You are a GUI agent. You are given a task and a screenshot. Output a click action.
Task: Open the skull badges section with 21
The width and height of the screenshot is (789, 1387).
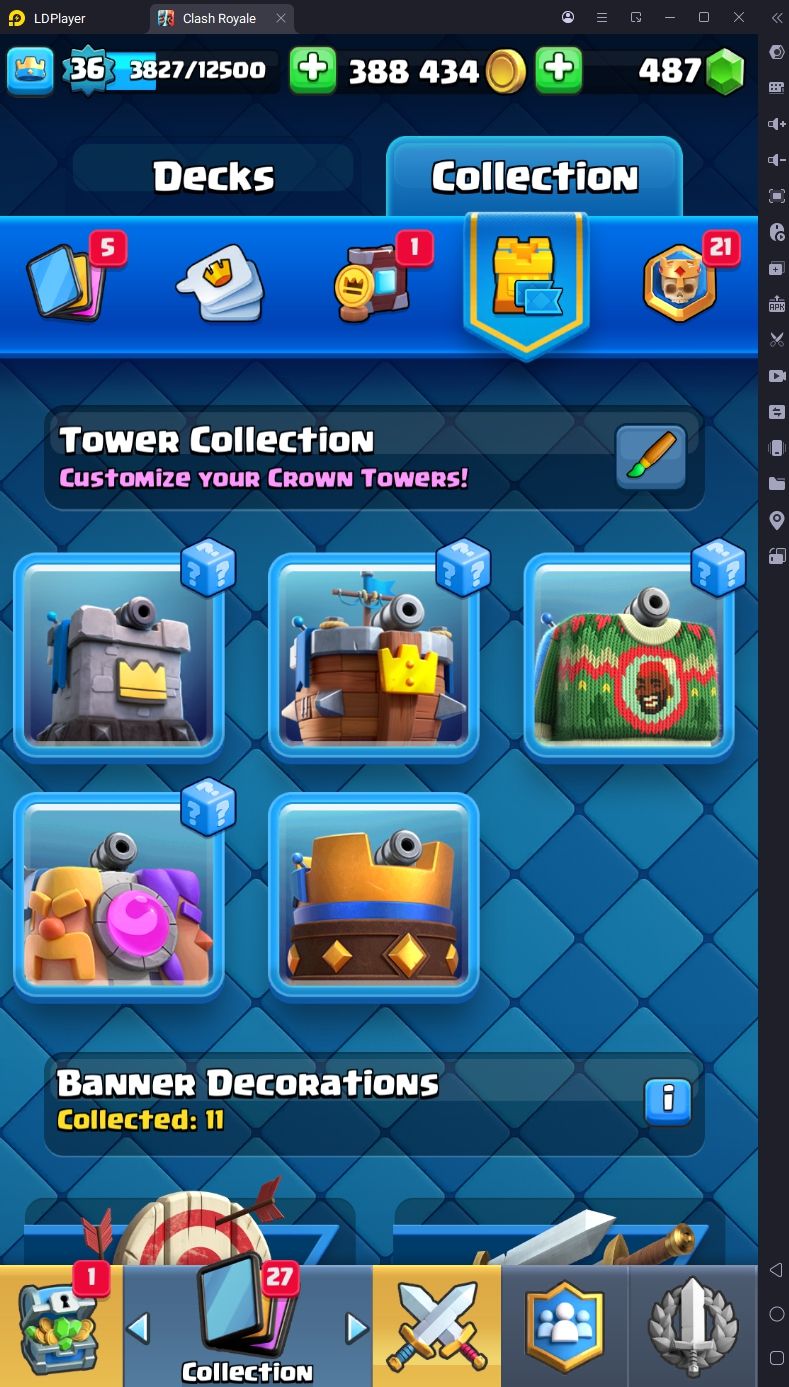point(682,281)
